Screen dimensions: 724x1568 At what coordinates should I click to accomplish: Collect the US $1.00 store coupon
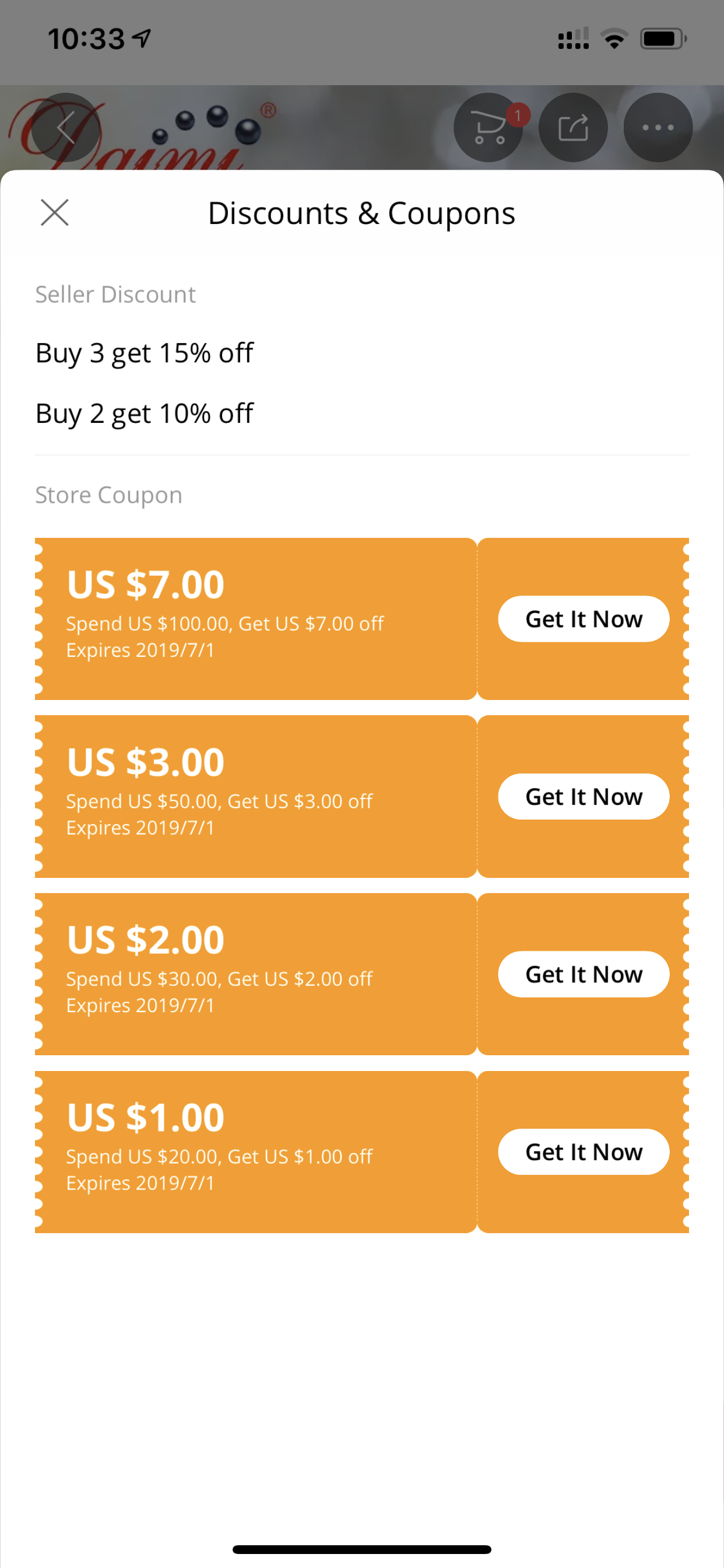584,1152
